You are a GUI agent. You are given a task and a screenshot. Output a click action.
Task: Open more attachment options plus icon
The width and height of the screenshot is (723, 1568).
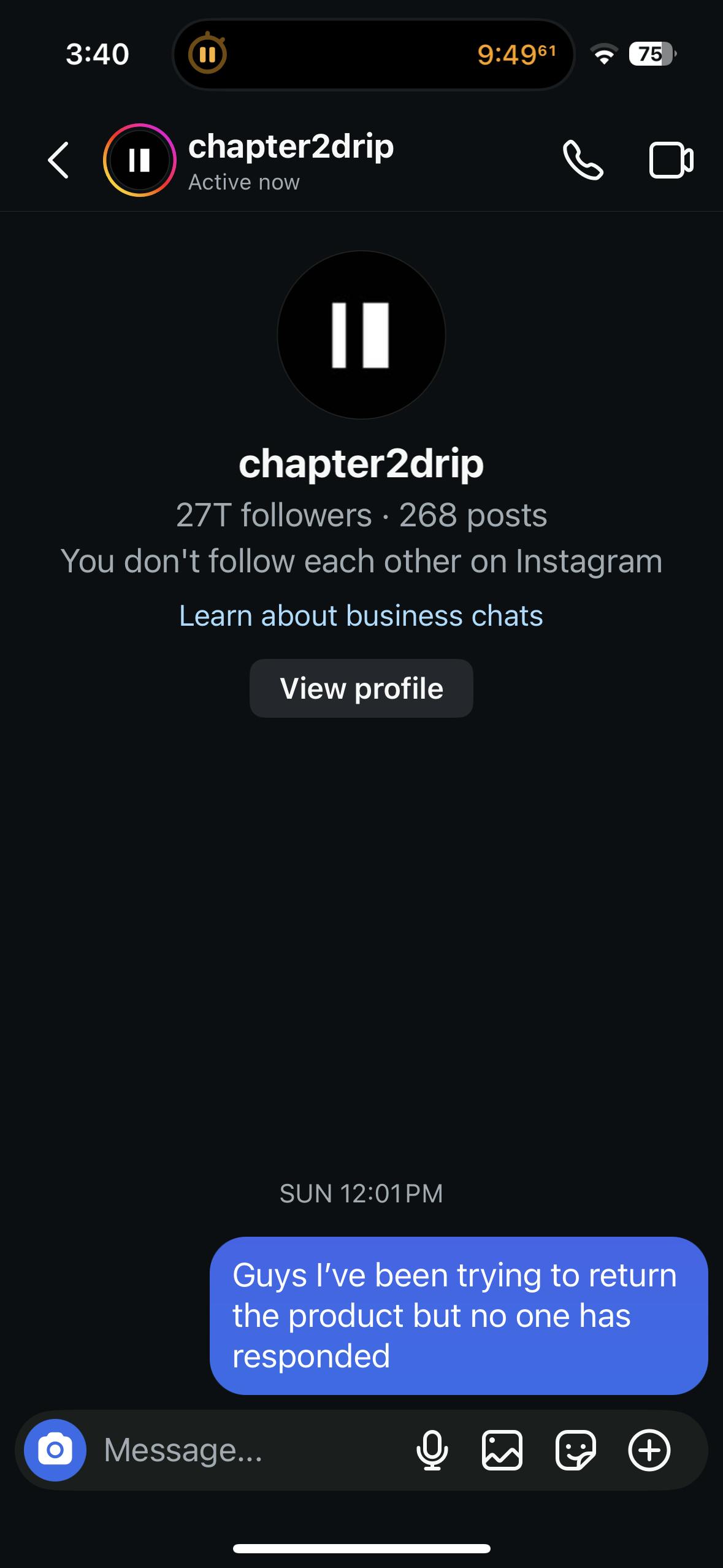[x=649, y=1450]
